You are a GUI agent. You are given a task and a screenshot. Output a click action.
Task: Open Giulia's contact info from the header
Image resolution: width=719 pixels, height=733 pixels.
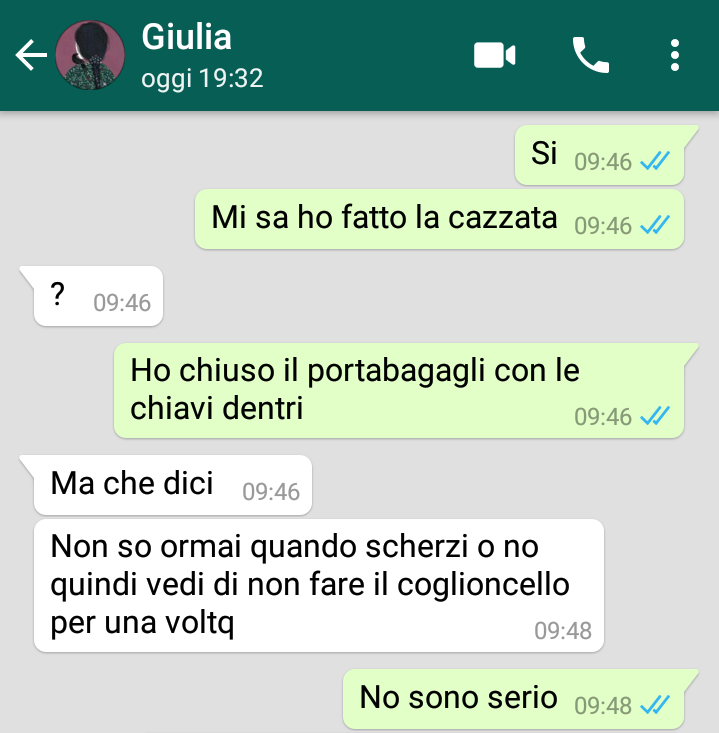(x=200, y=55)
